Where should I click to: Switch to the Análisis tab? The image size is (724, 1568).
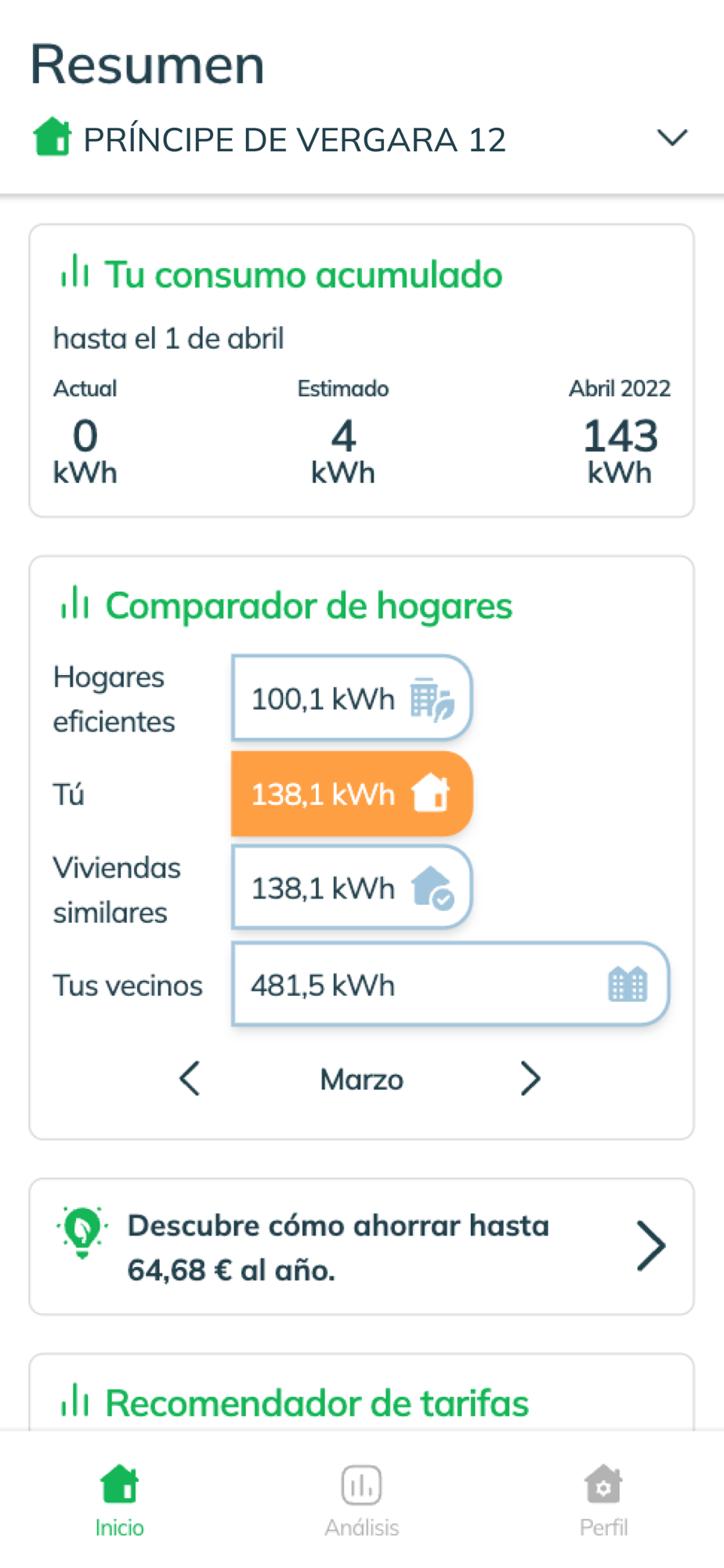tap(361, 1501)
